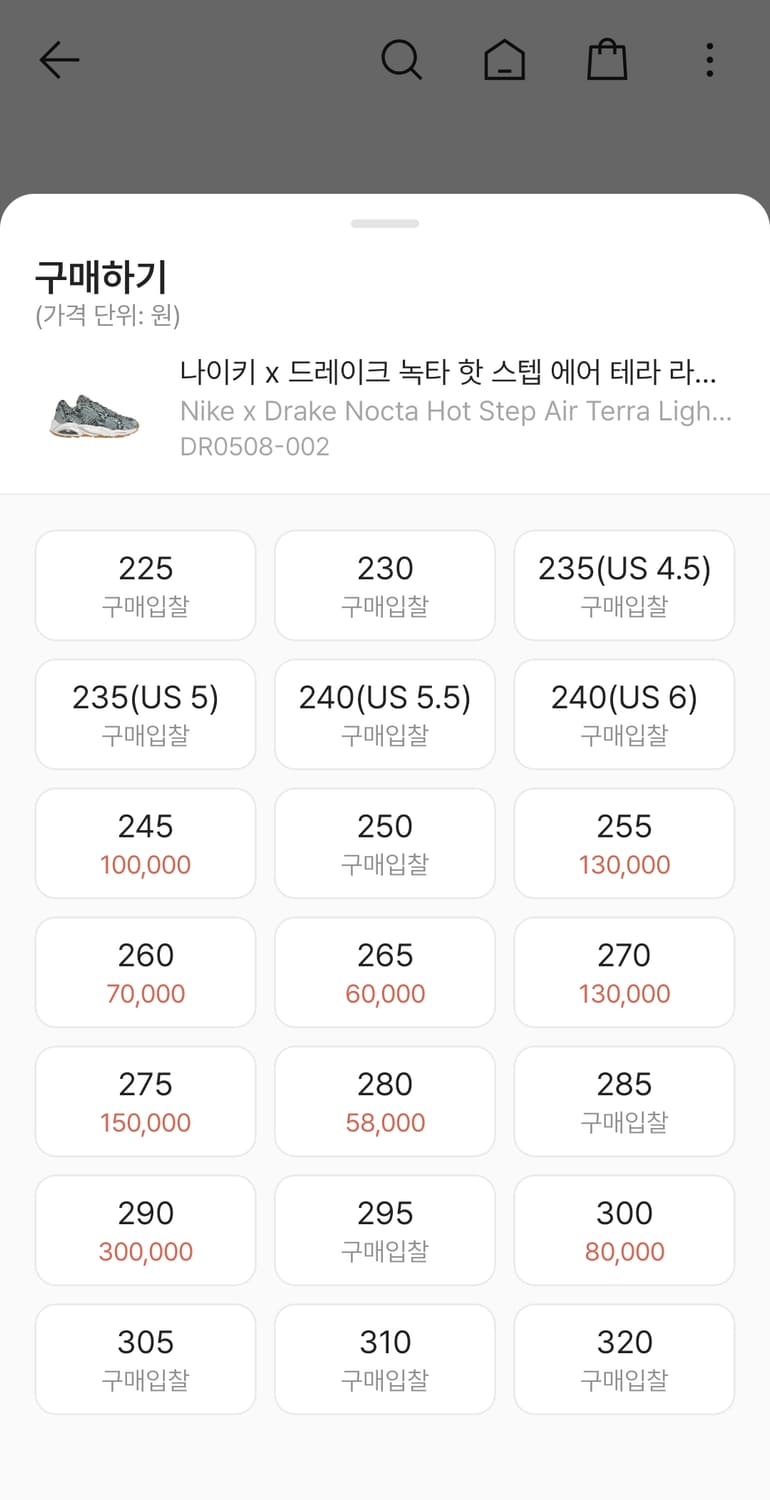Tap the back arrow
770x1500 pixels.
(59, 60)
